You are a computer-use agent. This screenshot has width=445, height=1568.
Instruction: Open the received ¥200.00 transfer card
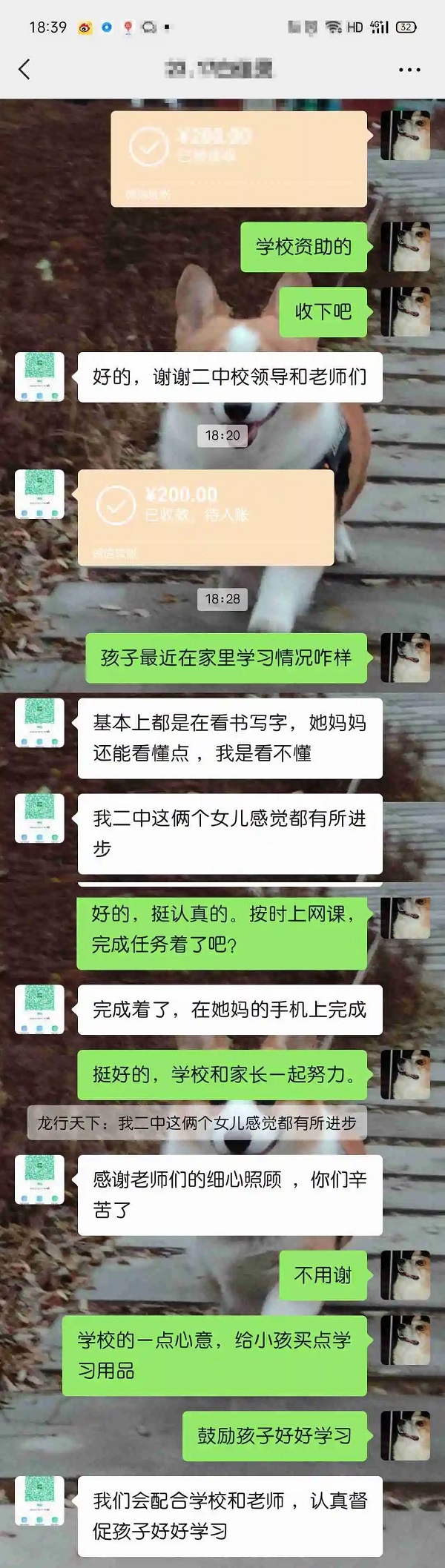[205, 517]
